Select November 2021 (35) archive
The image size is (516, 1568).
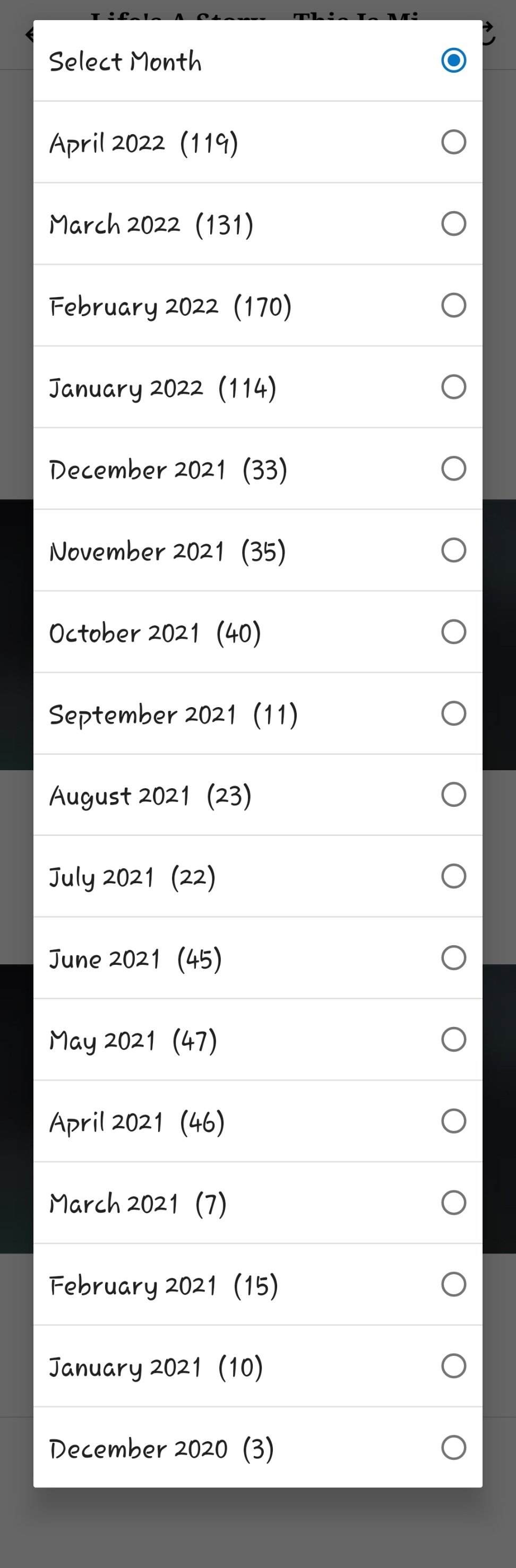point(257,550)
